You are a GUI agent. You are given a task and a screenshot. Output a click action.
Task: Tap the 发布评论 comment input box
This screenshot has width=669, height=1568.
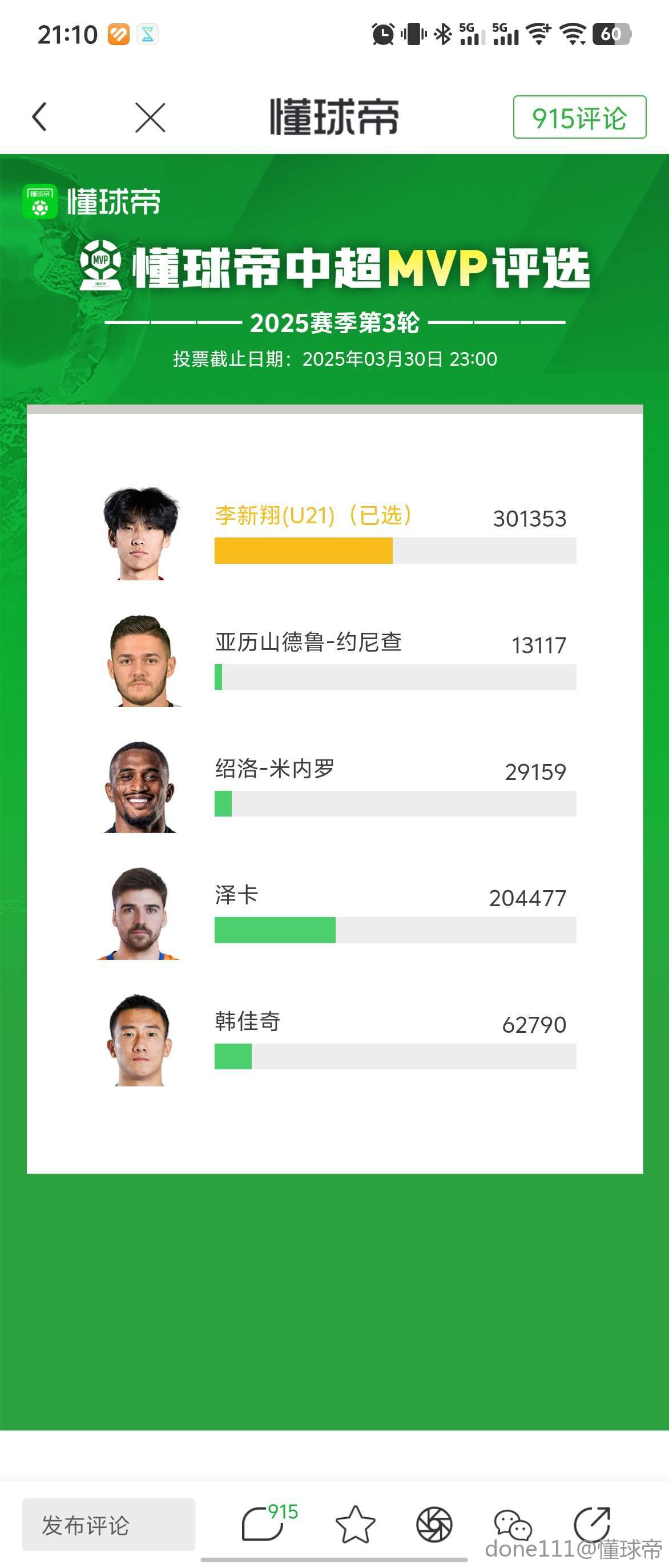tap(108, 1524)
